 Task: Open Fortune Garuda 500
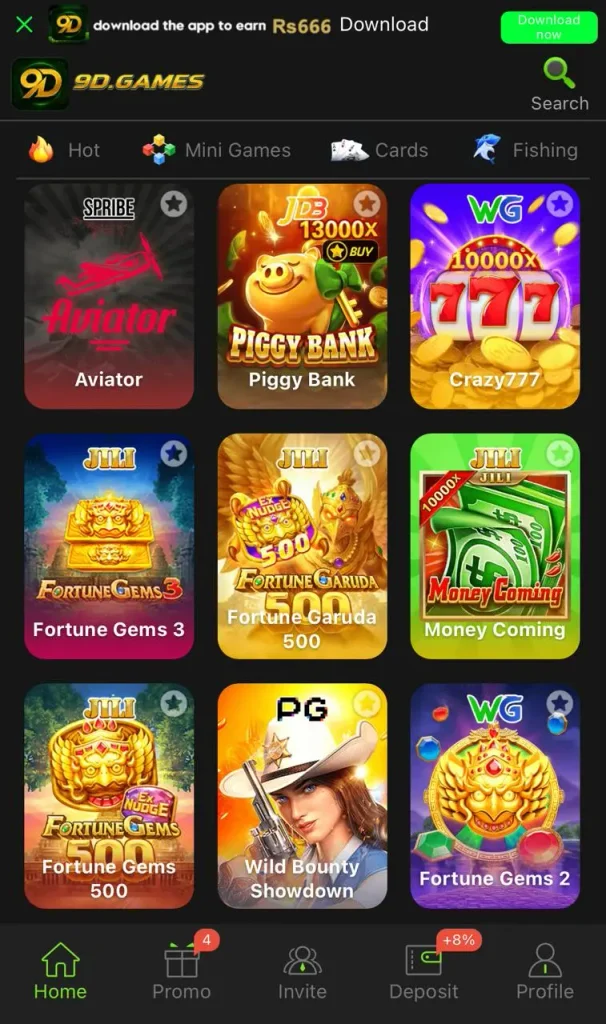tap(302, 546)
